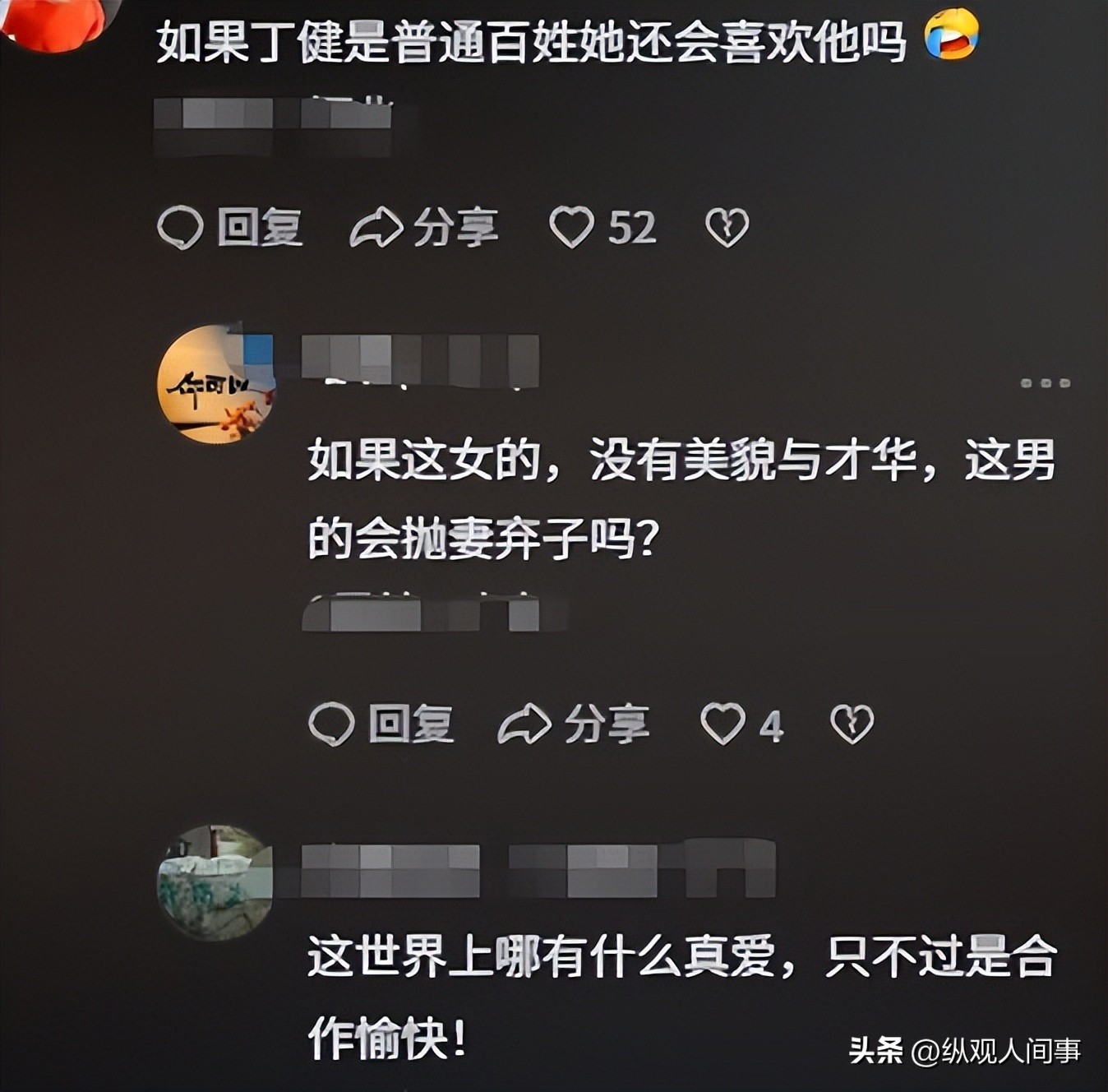This screenshot has width=1108, height=1092.
Task: View profile picture of the 合作愉快 commenter
Action: click(x=215, y=882)
